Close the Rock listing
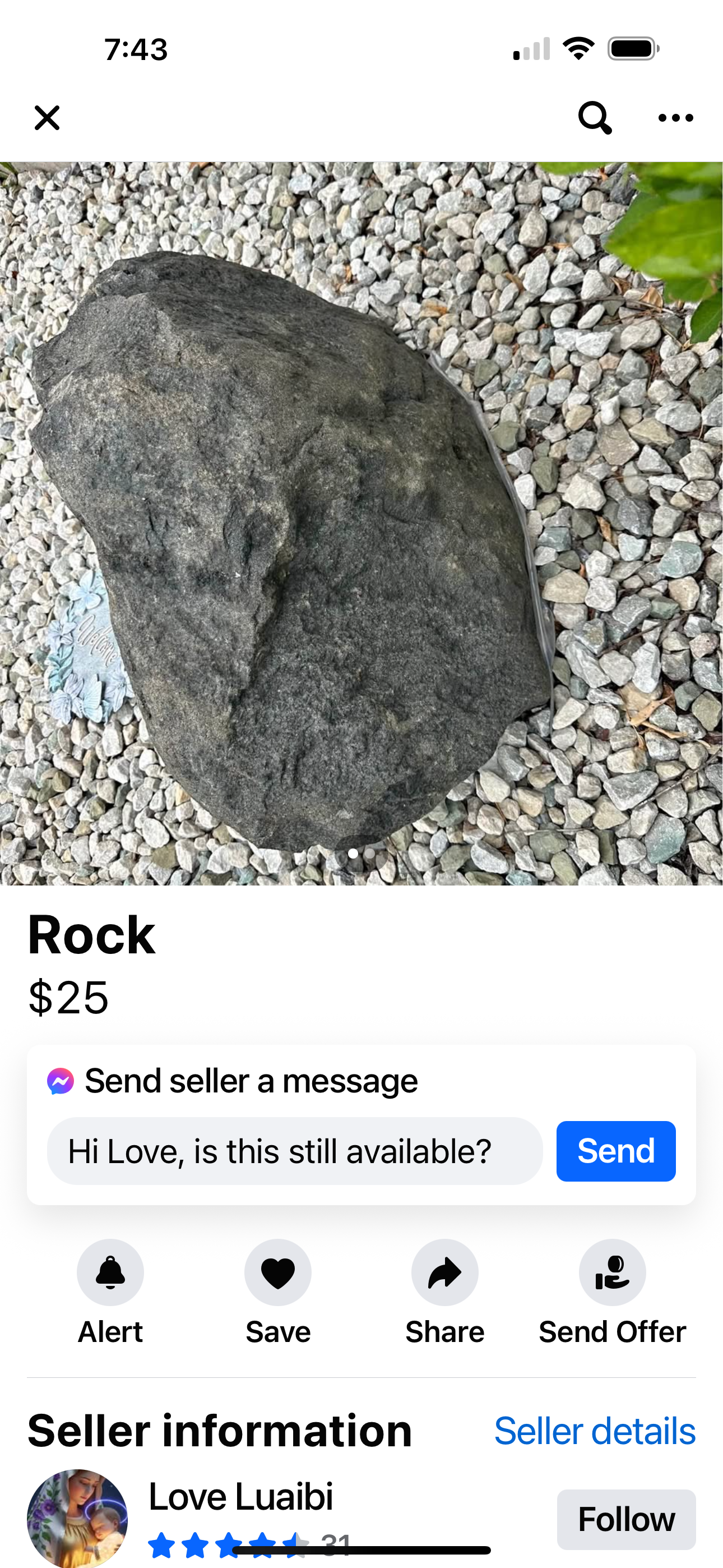723x1568 pixels. [x=47, y=117]
